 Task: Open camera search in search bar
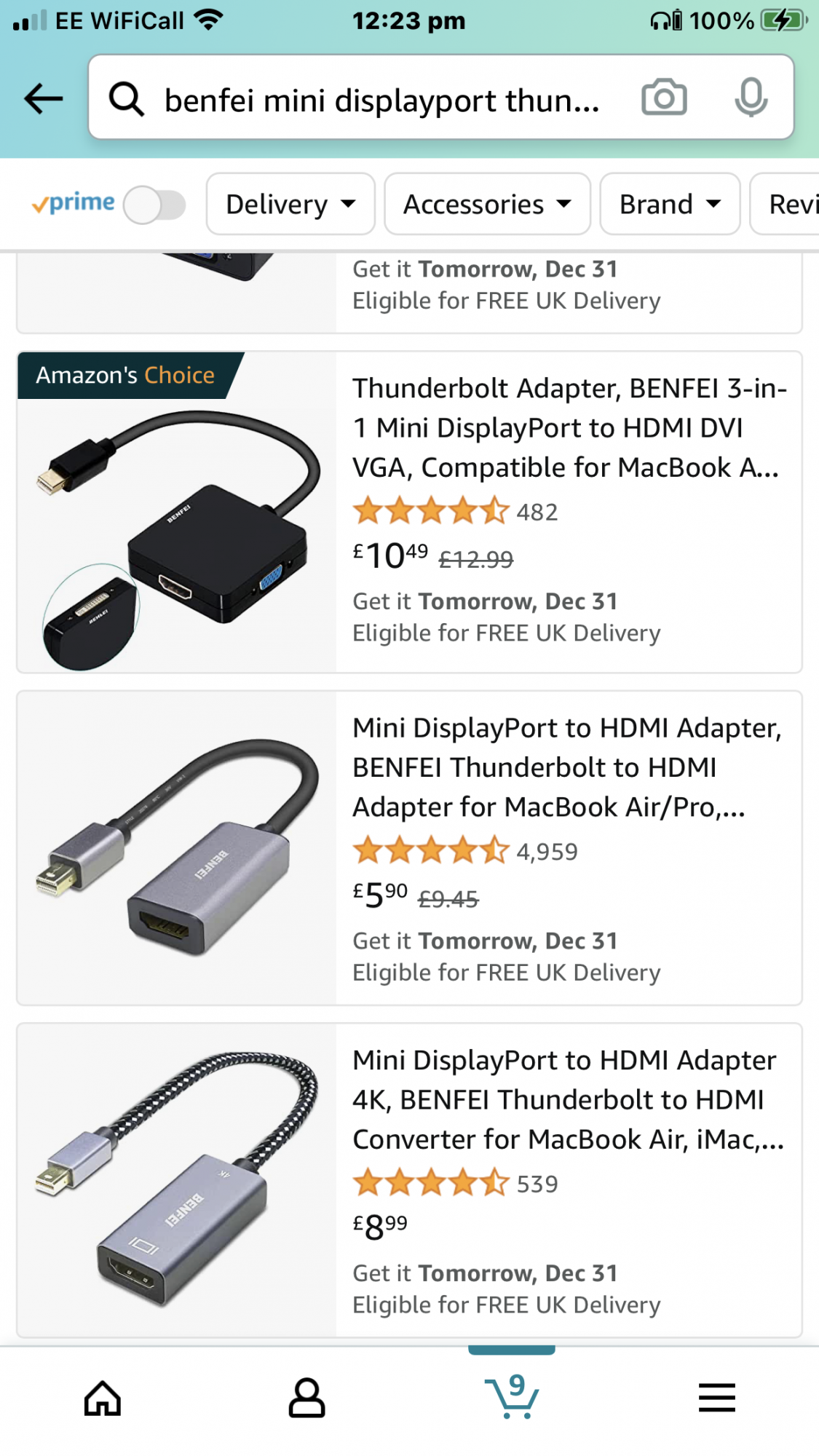click(663, 98)
